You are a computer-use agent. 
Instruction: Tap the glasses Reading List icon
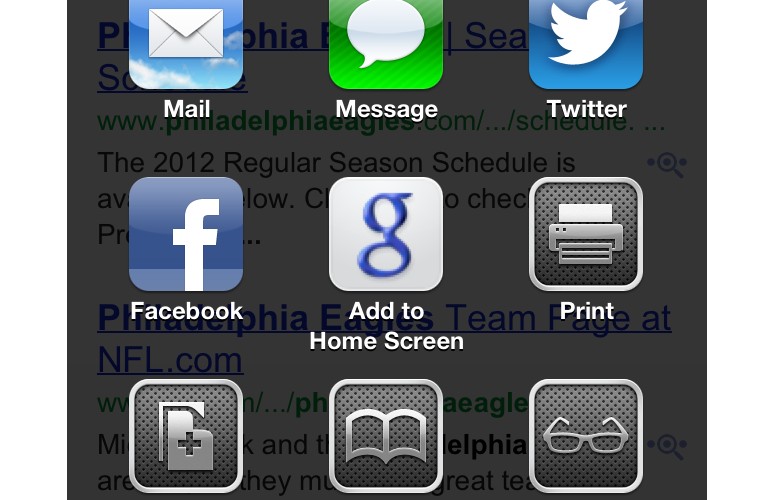(x=586, y=436)
